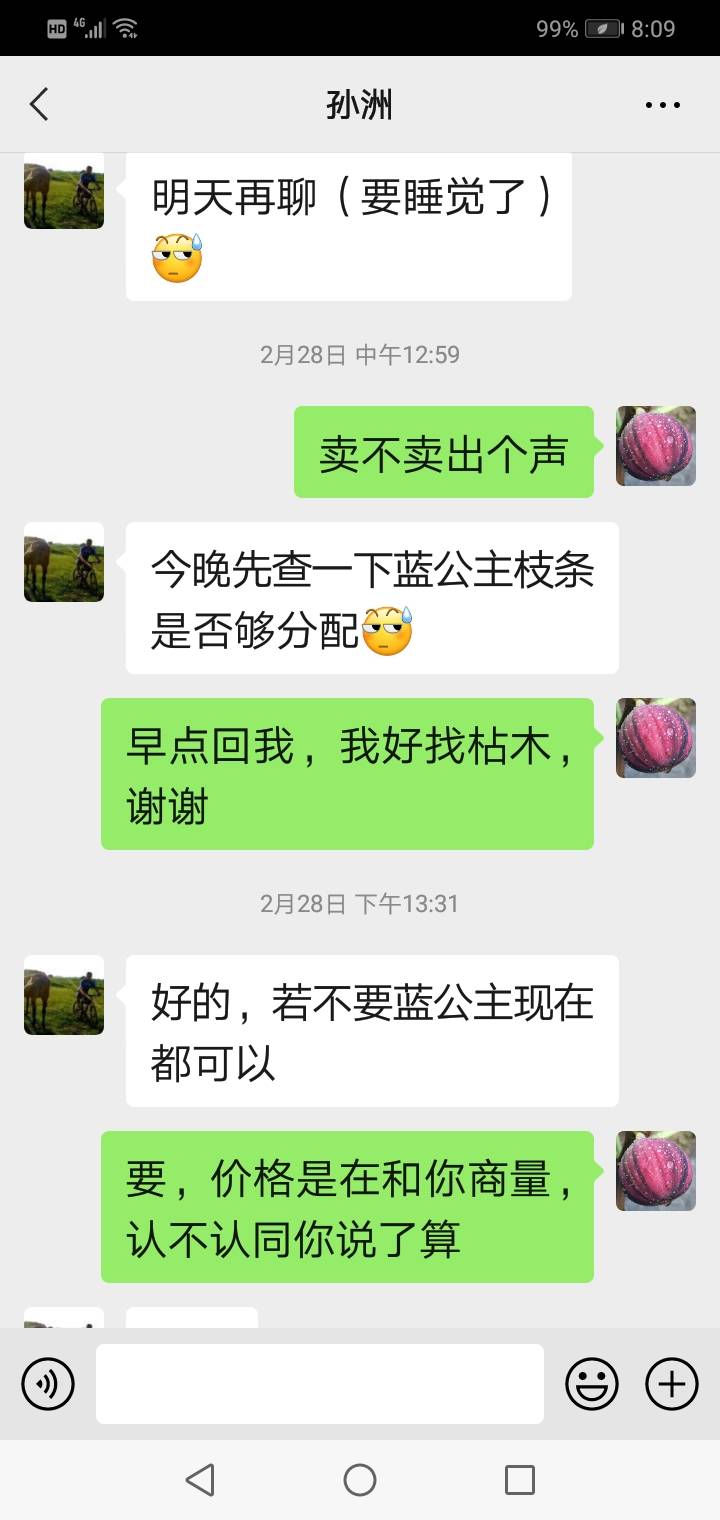Tap 孙洲's avatar beside 今晚先查一下蓝公主枝条
The width and height of the screenshot is (720, 1520).
pos(64,562)
